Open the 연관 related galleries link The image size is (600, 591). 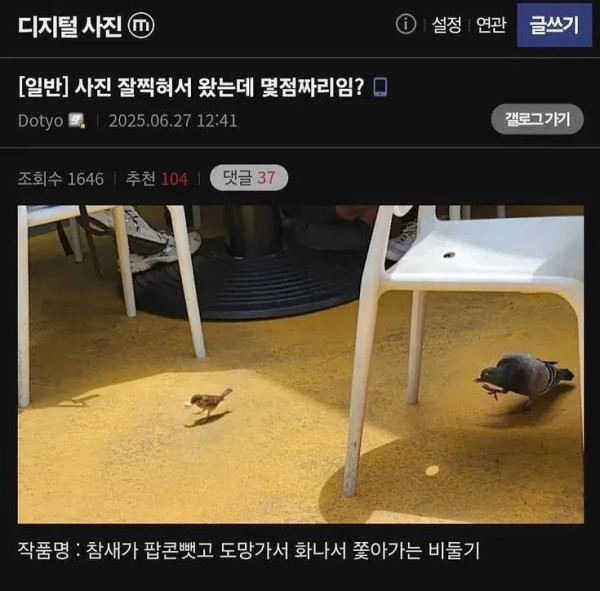(x=491, y=26)
